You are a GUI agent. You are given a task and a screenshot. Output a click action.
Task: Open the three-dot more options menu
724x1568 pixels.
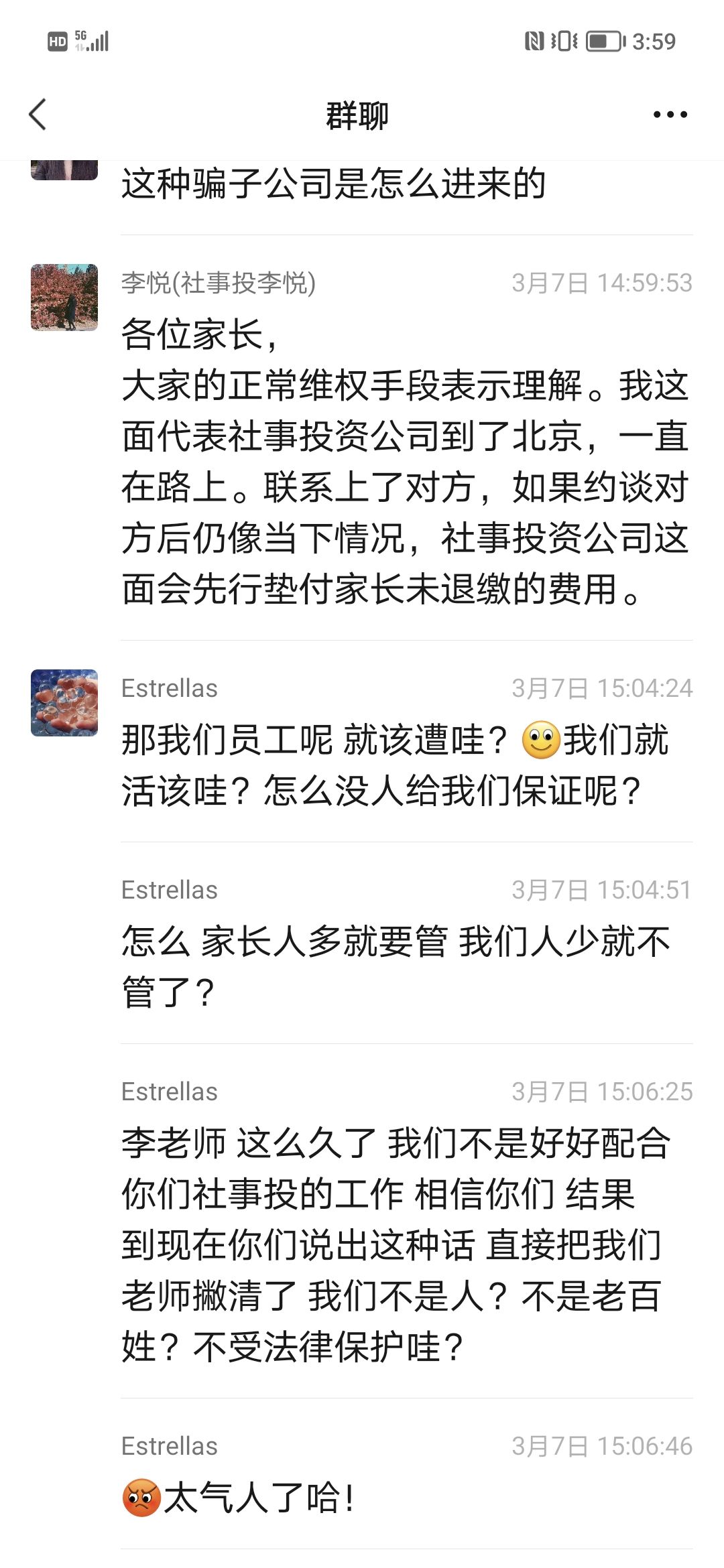(670, 115)
